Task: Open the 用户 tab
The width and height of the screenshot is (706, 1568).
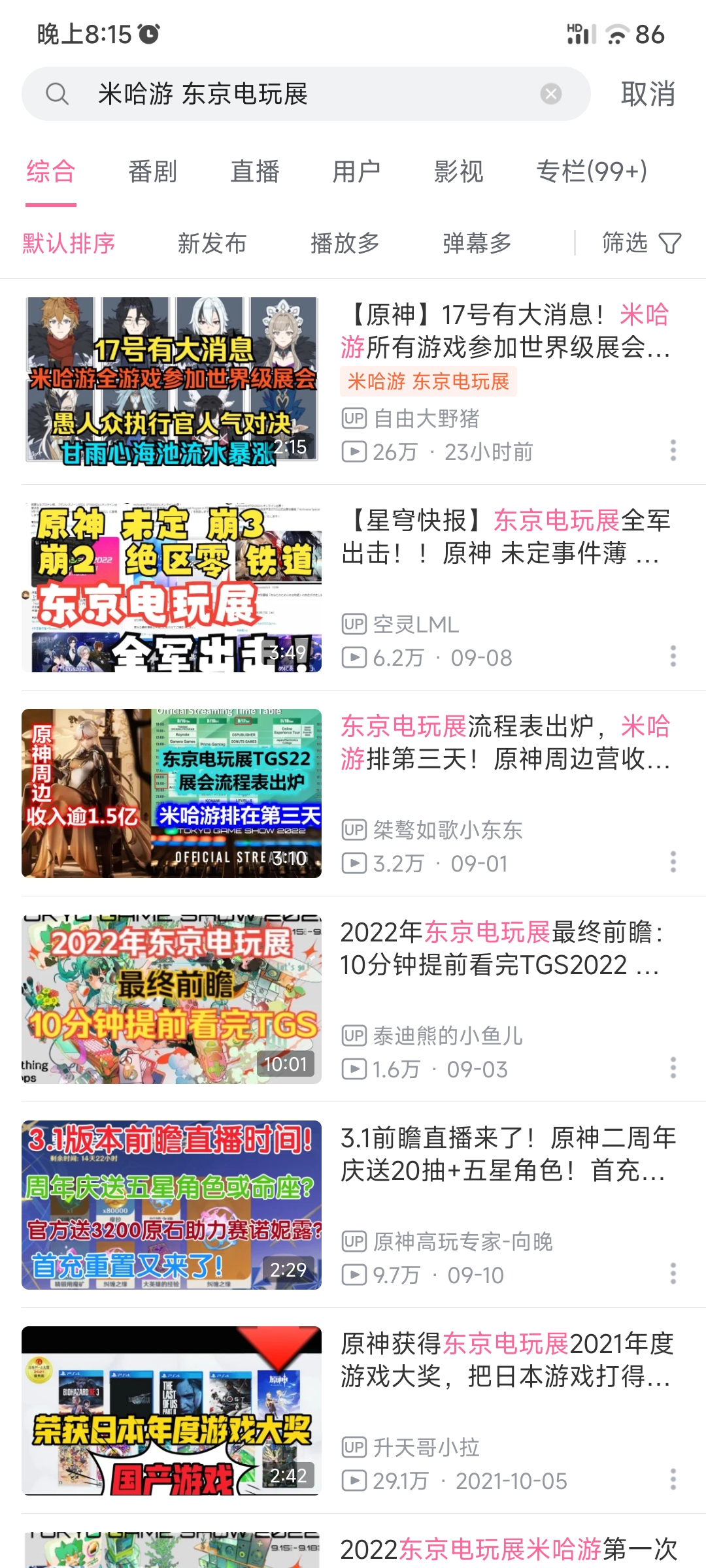Action: tap(356, 172)
